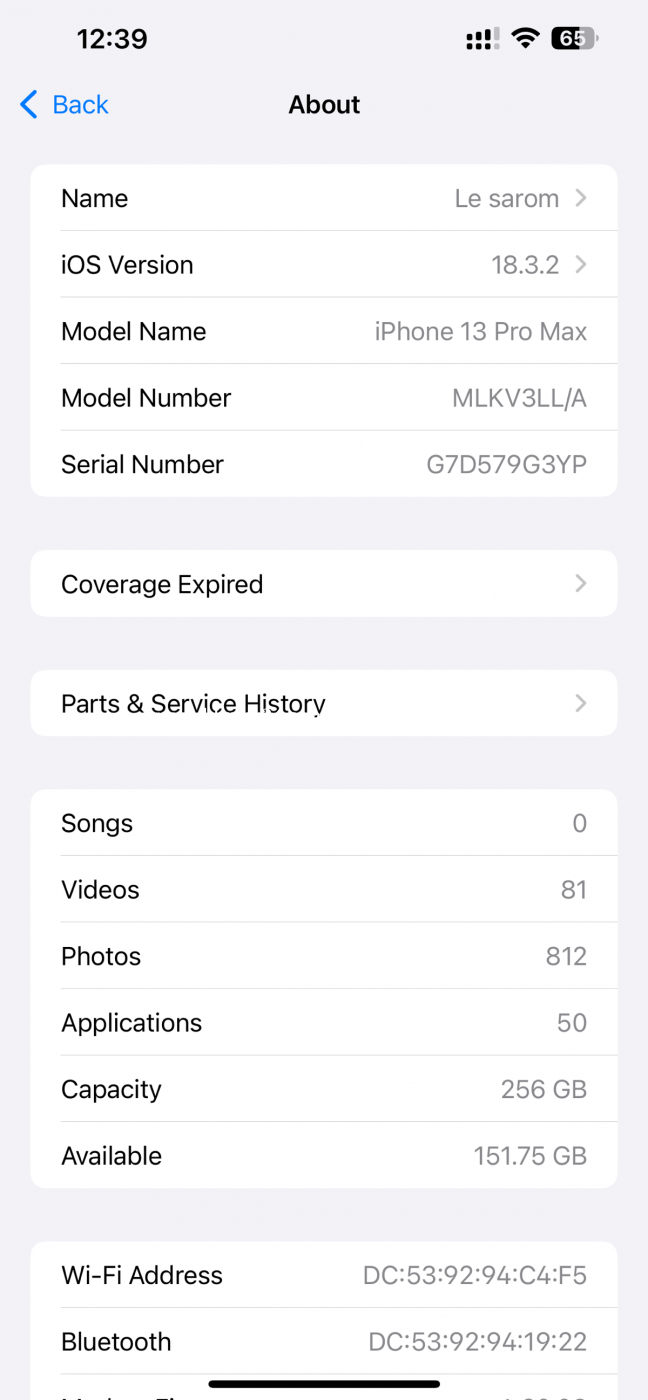
Task: Open iOS Version details
Action: click(x=324, y=265)
